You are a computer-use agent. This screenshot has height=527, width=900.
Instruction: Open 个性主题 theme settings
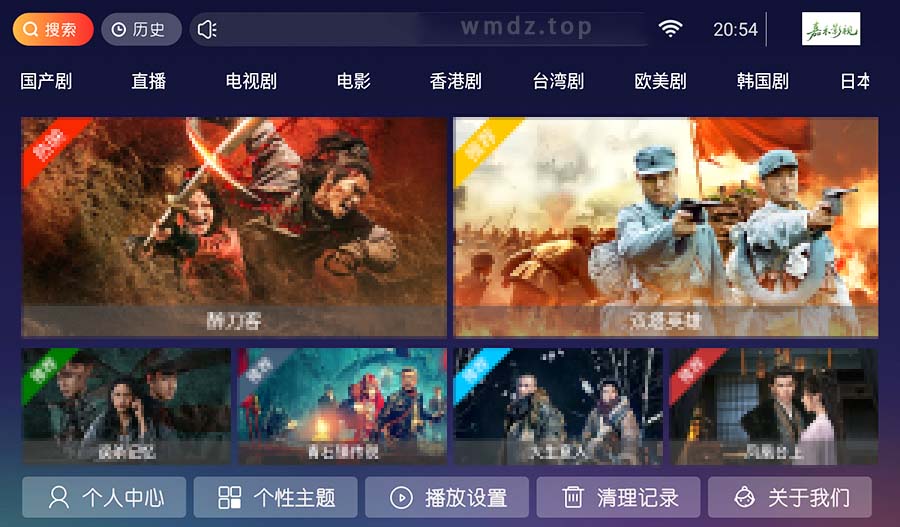click(275, 497)
